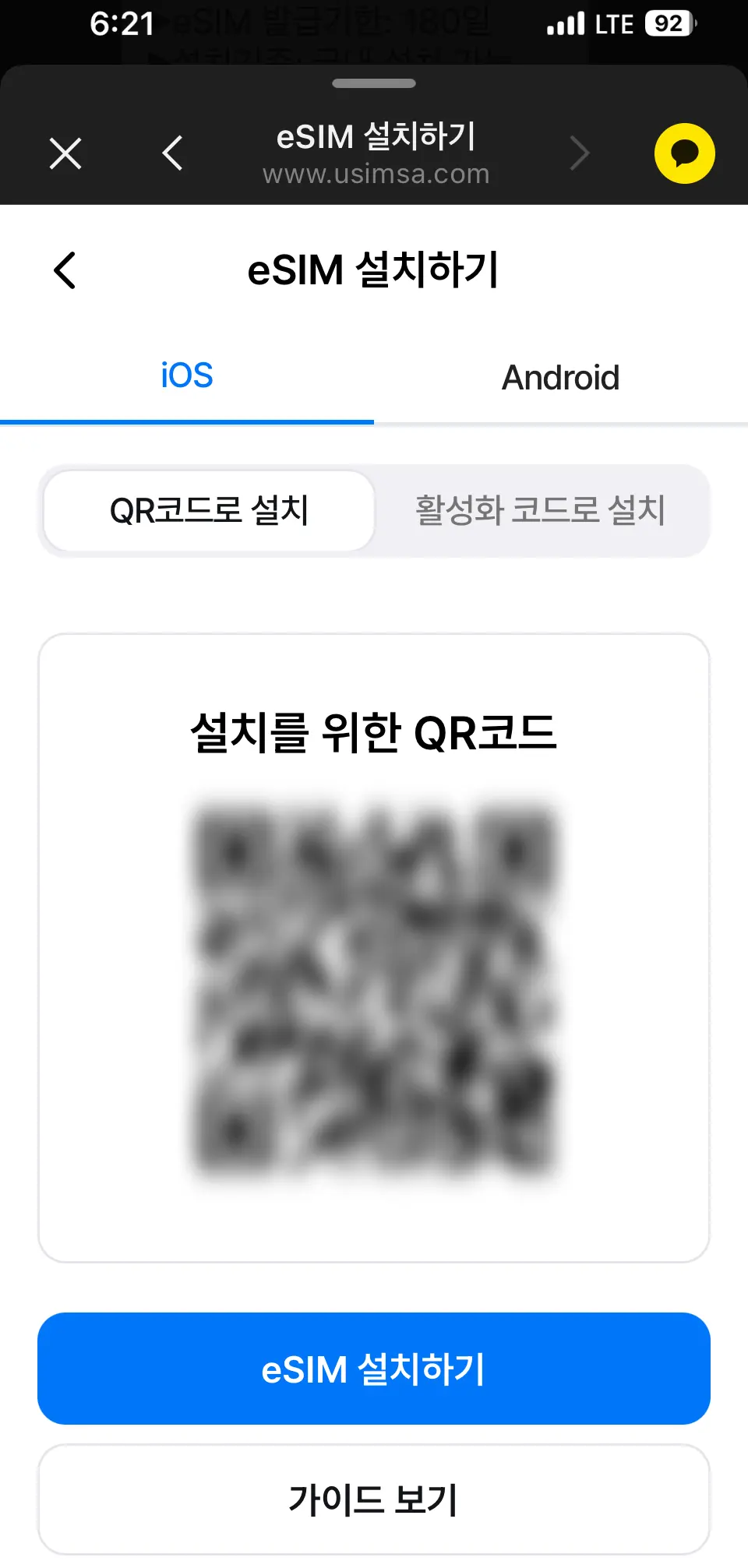Open 가이드 보기 guide
The image size is (748, 1568).
(x=374, y=1499)
